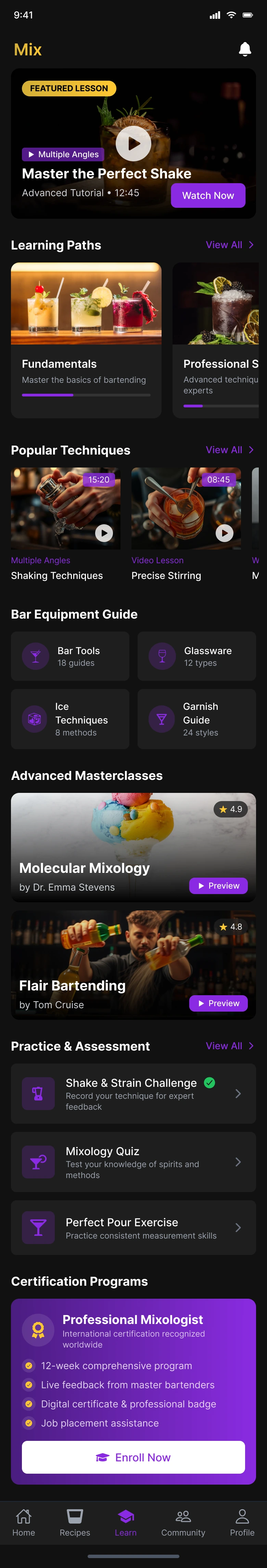This screenshot has width=267, height=1568.
Task: Open the Perfect Pour Exercise
Action: click(x=133, y=1228)
